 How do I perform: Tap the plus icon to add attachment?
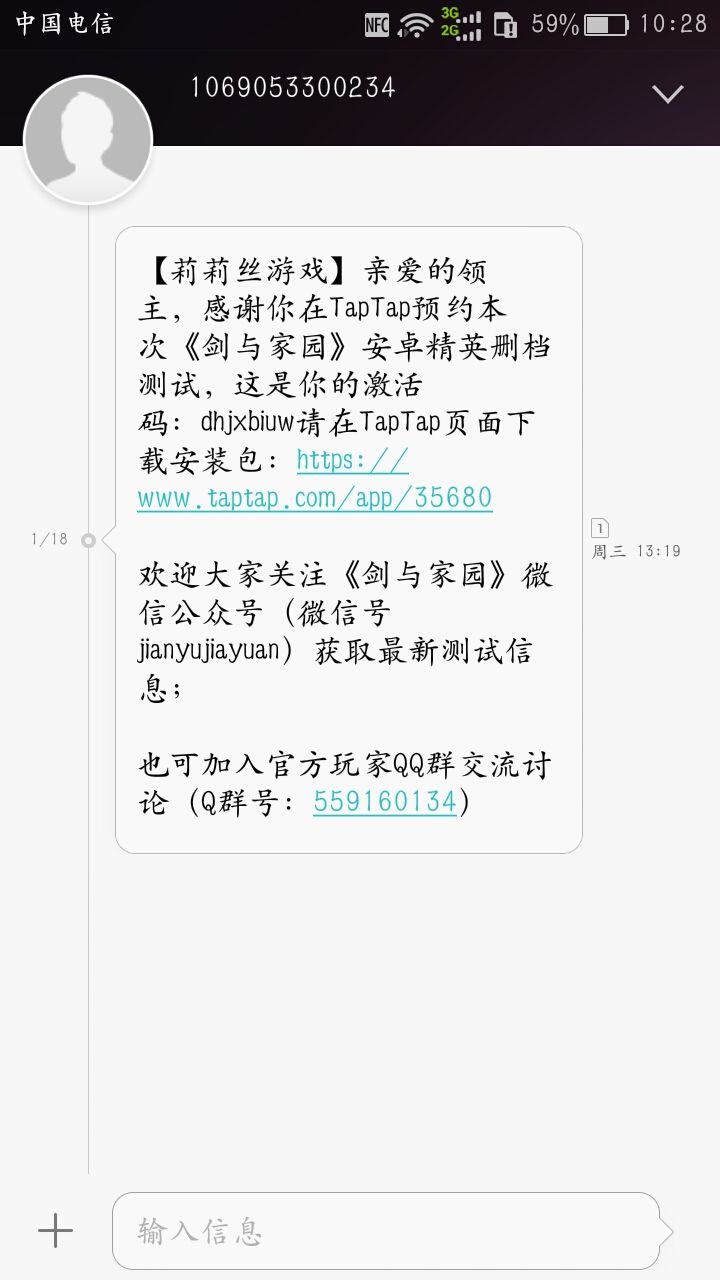tap(55, 1230)
